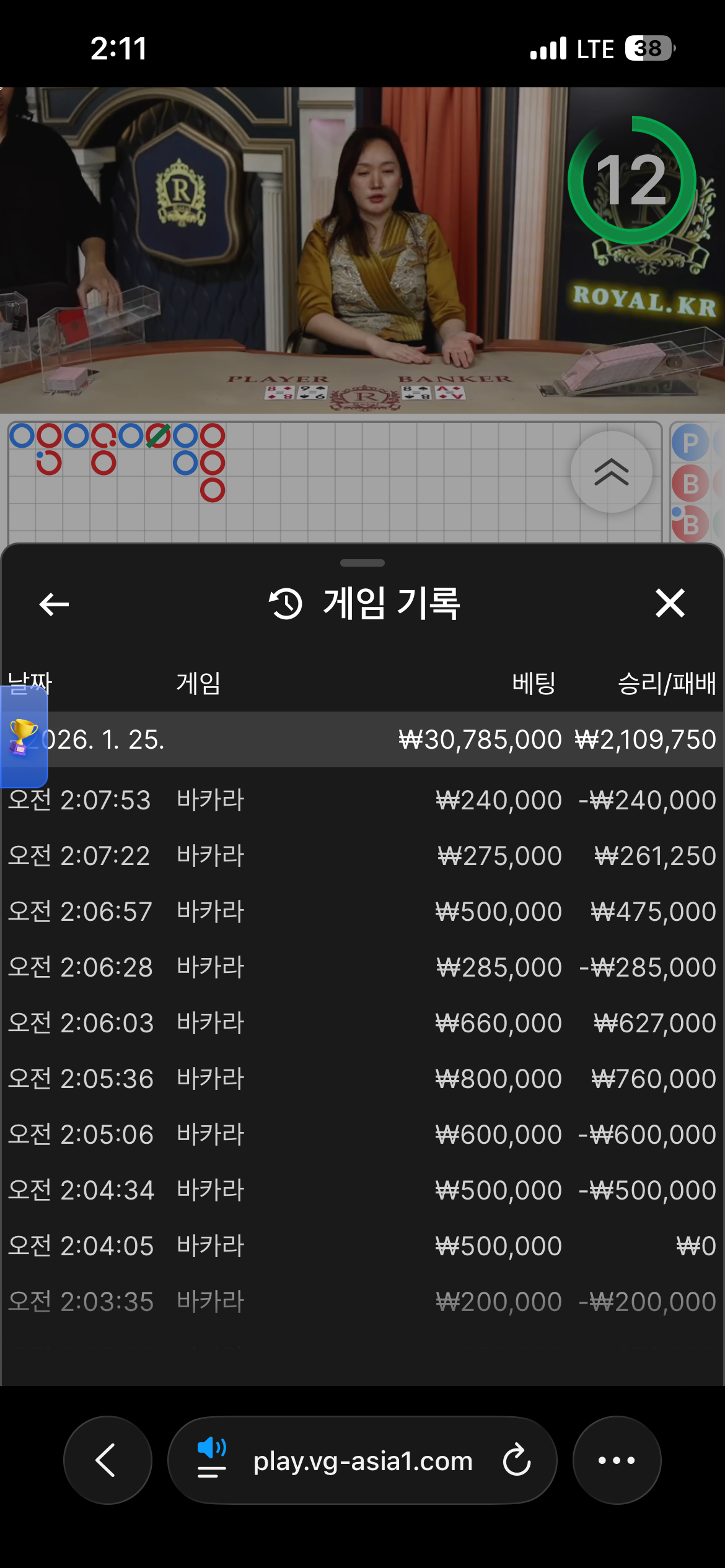This screenshot has width=725, height=1568.
Task: Open the trophy badge at the left edge
Action: pos(23,737)
